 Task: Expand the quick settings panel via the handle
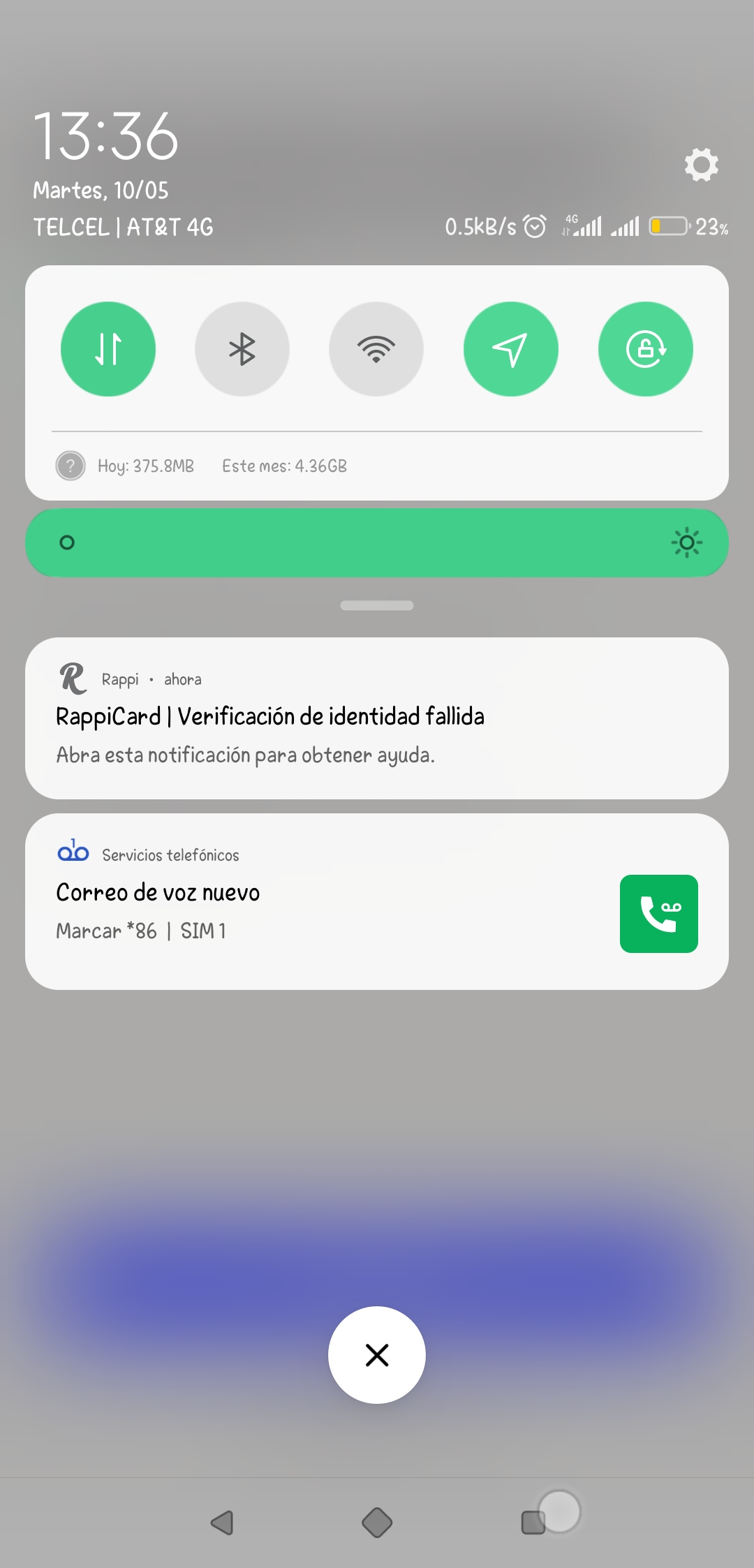click(376, 605)
